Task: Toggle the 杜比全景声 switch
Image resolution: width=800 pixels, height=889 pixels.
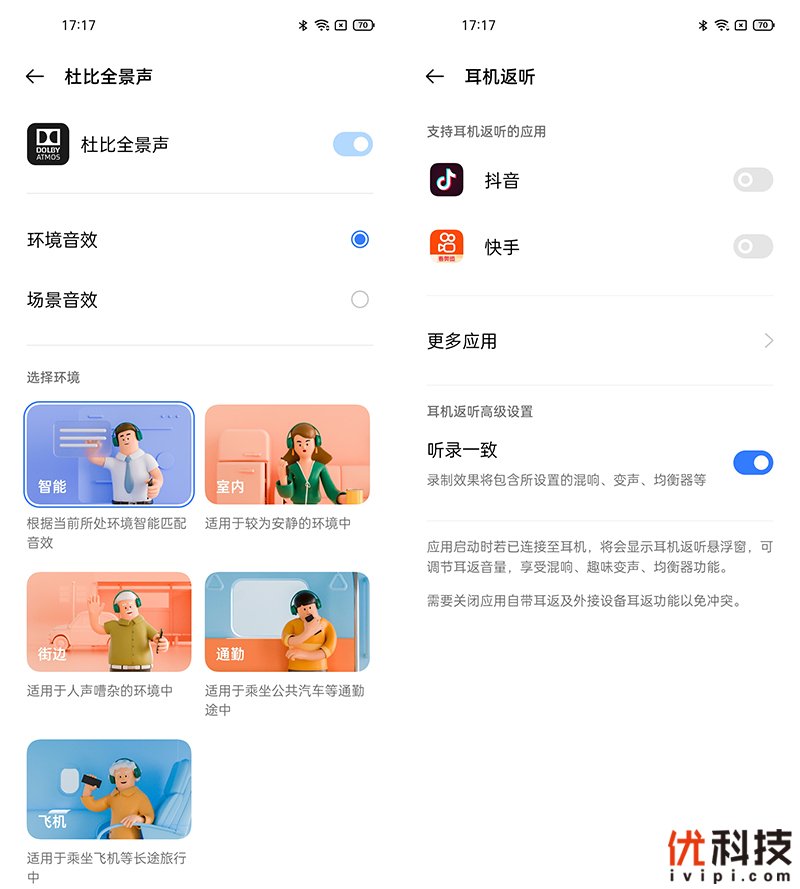Action: point(352,144)
